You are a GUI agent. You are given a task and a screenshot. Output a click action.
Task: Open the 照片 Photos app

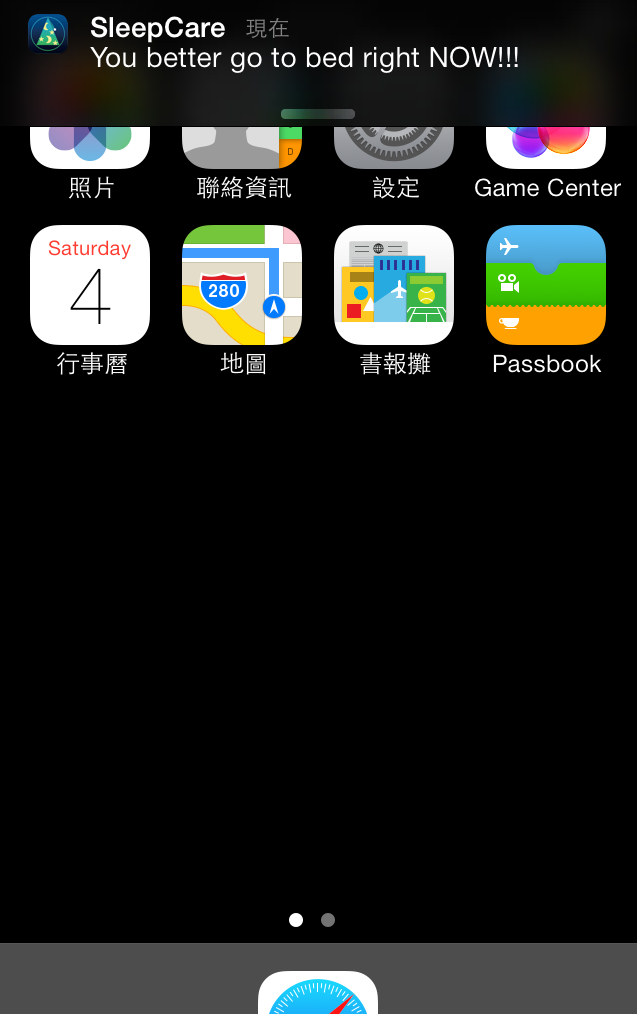pyautogui.click(x=90, y=148)
